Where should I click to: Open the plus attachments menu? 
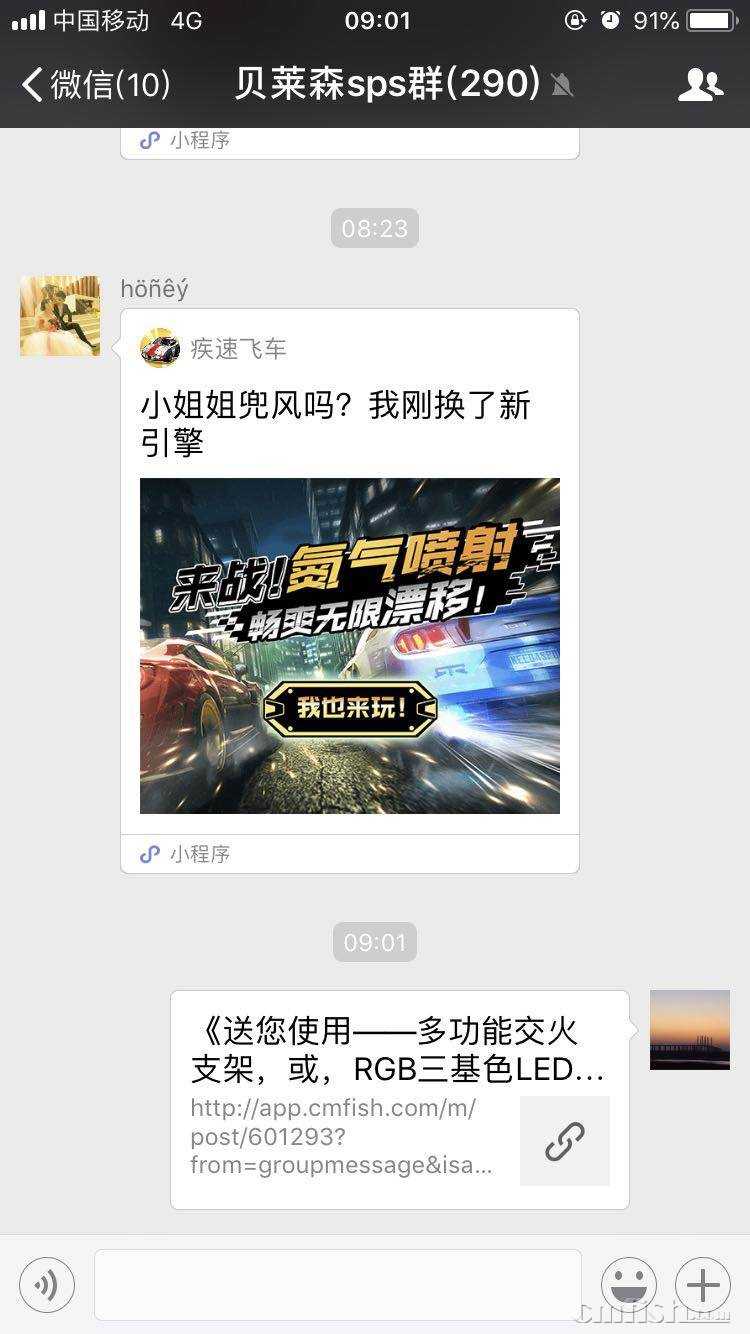(x=703, y=1285)
